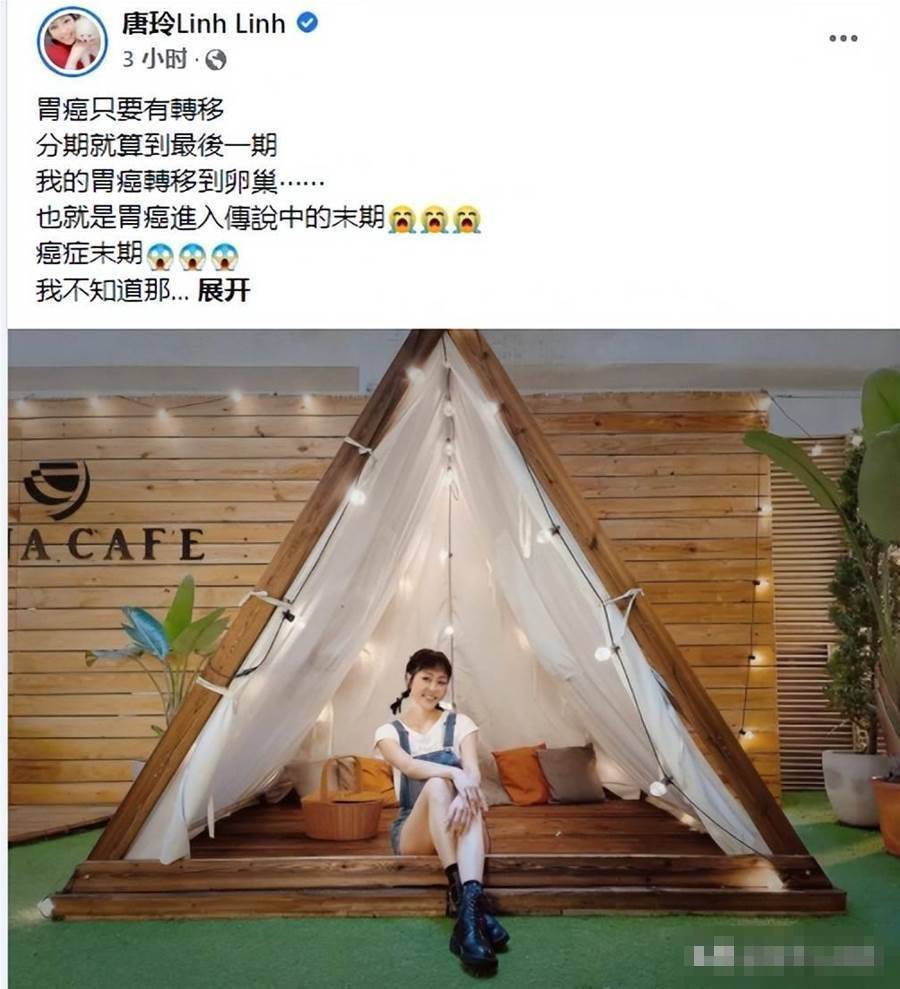Viewport: 900px width, 989px height.
Task: Open the post's 3 小时 timestamp
Action: point(154,59)
